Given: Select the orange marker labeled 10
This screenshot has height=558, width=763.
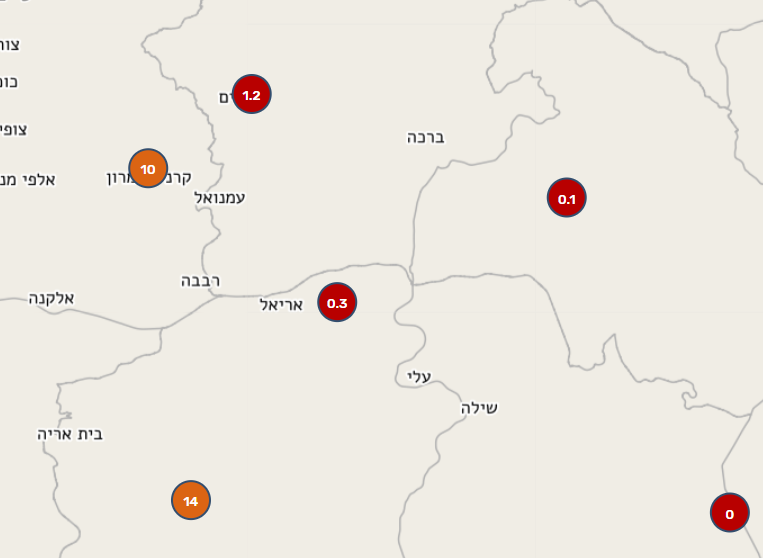Looking at the screenshot, I should tap(148, 169).
